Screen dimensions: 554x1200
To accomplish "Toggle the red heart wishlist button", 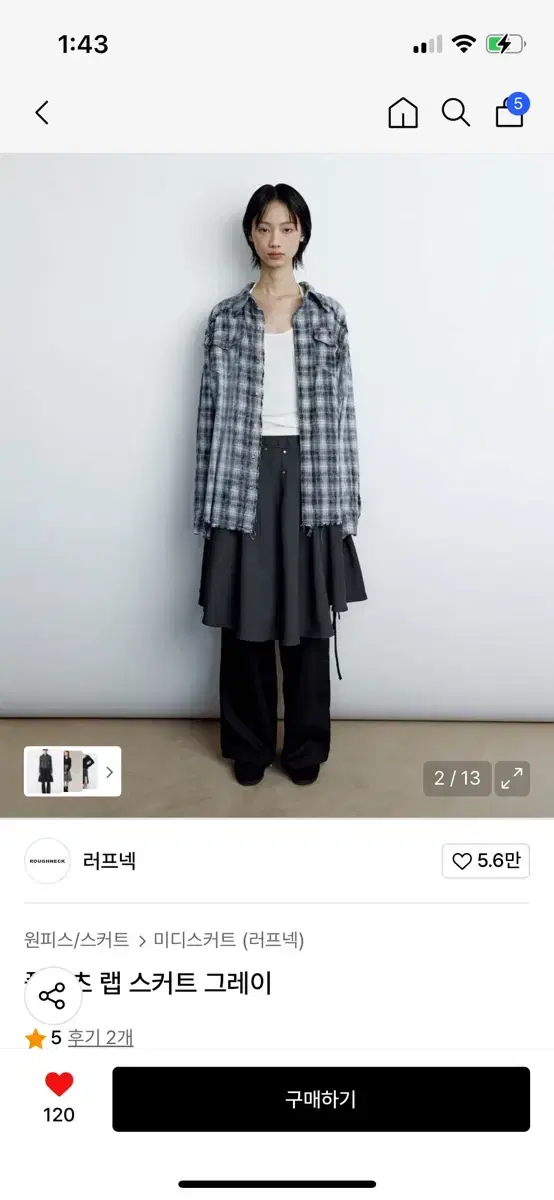I will point(59,1085).
